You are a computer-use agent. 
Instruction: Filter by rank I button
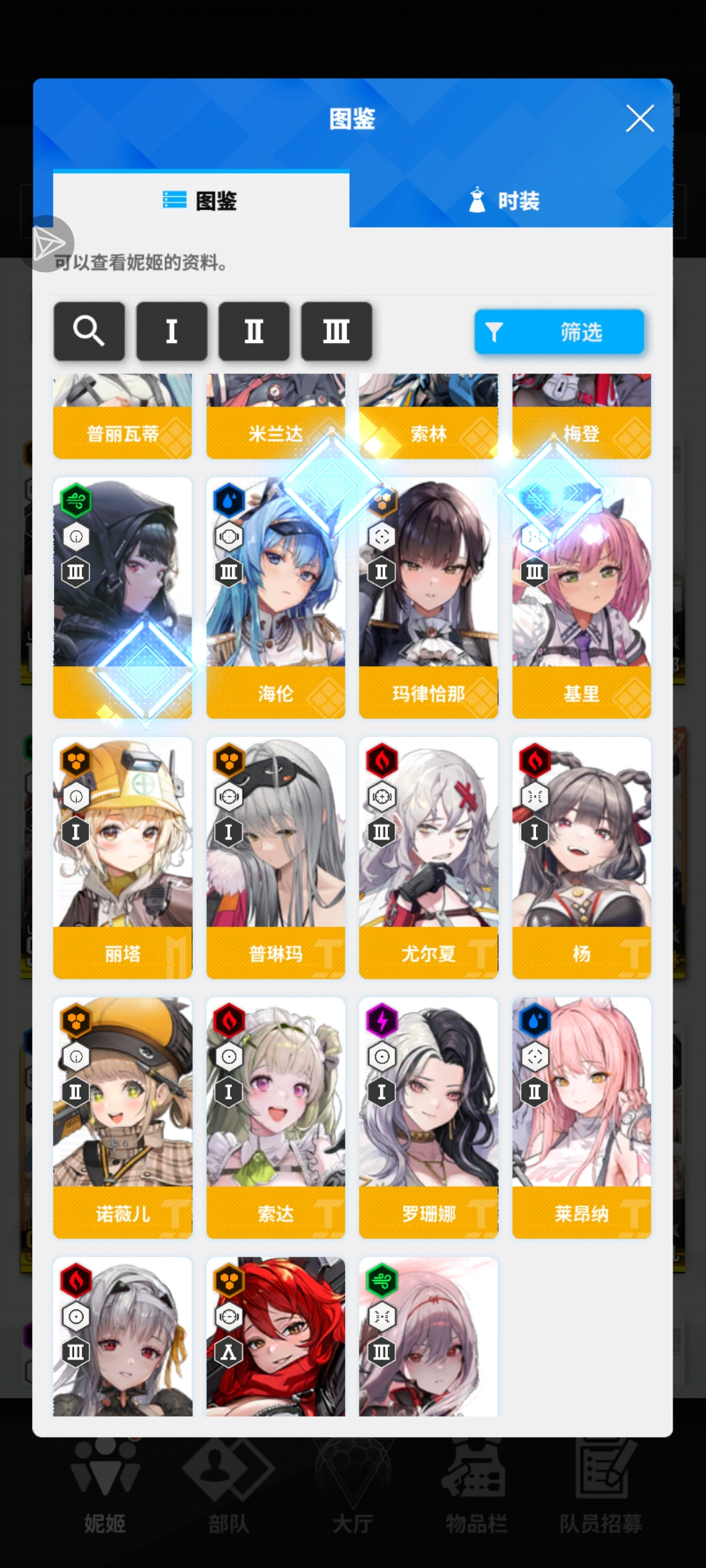coord(171,331)
